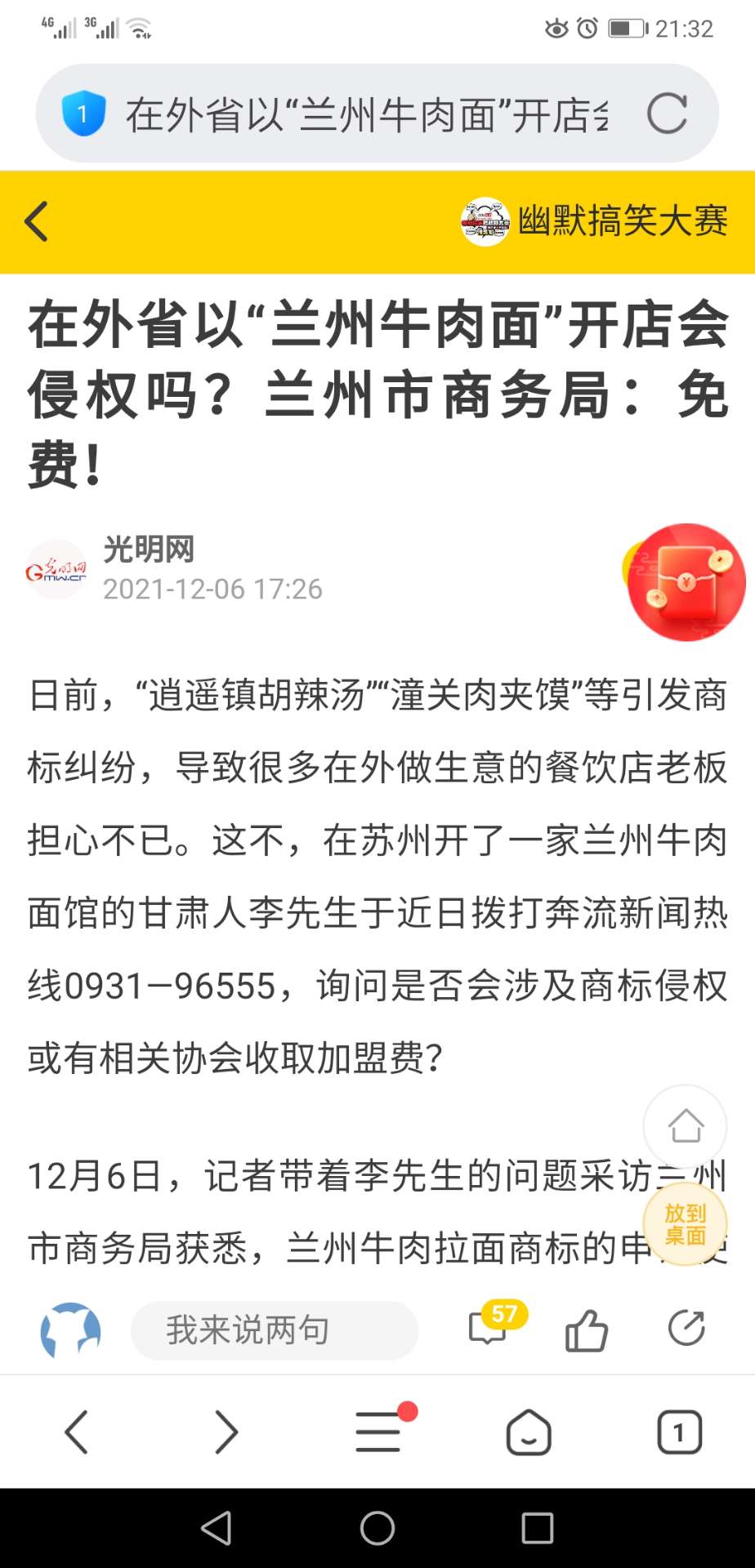Open the tab switcher showing 1
Viewport: 755px width, 1568px height.
679,1432
